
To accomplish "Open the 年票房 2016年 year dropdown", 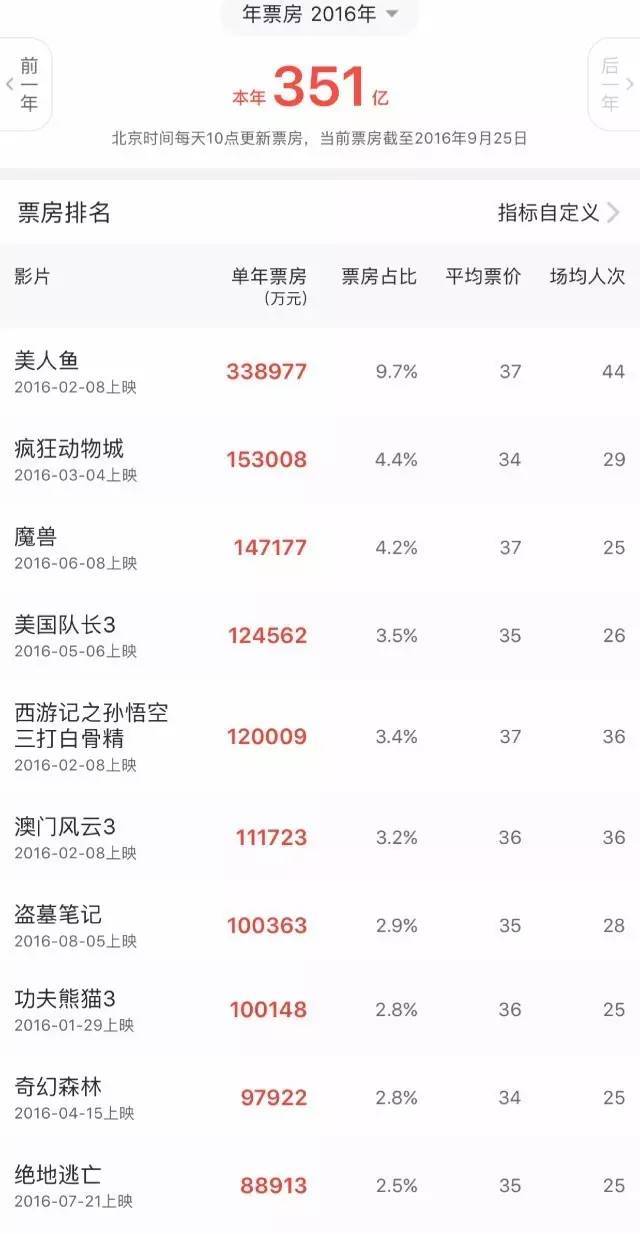I will pyautogui.click(x=320, y=14).
